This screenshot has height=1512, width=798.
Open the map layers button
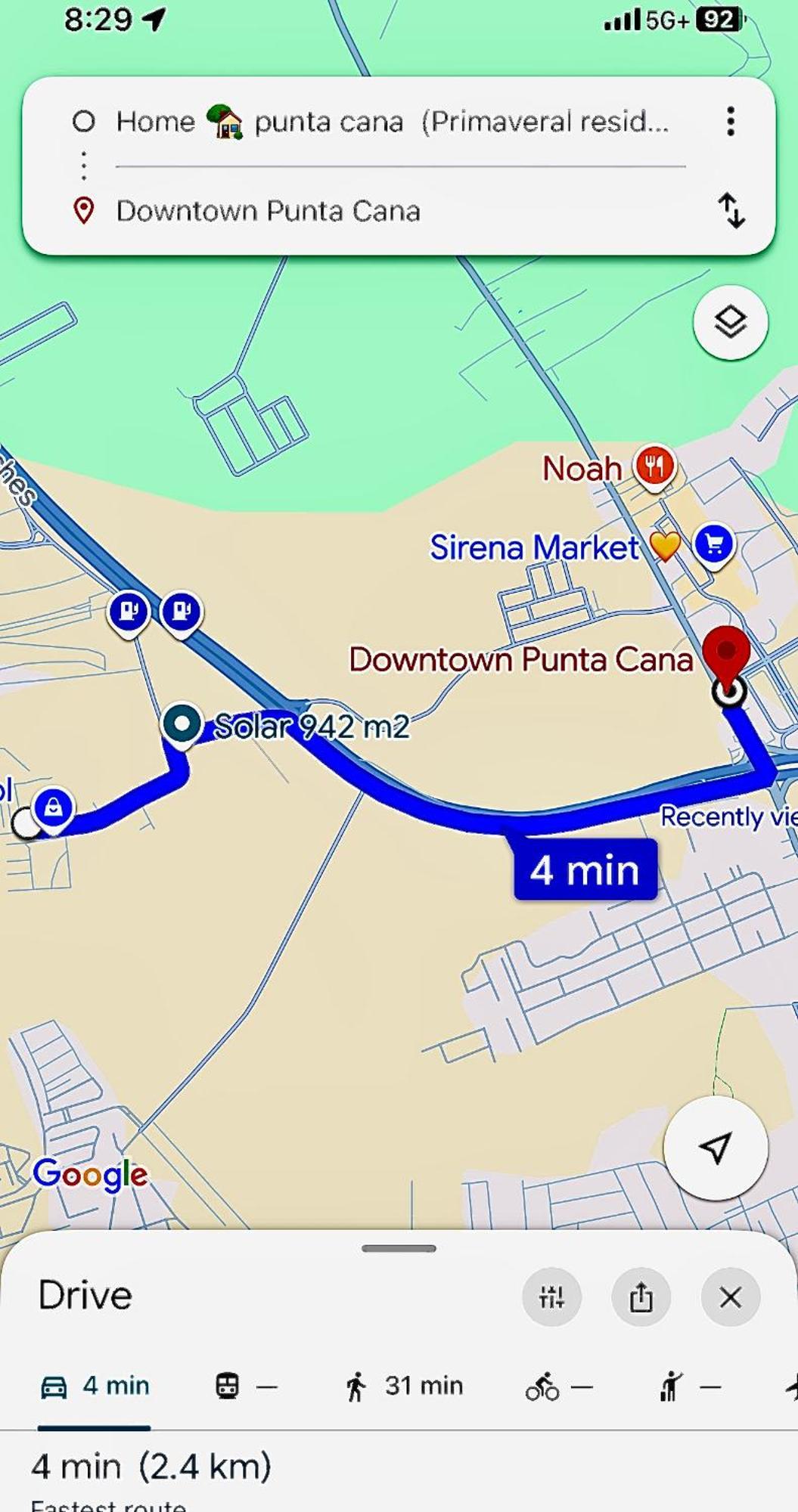(x=730, y=323)
